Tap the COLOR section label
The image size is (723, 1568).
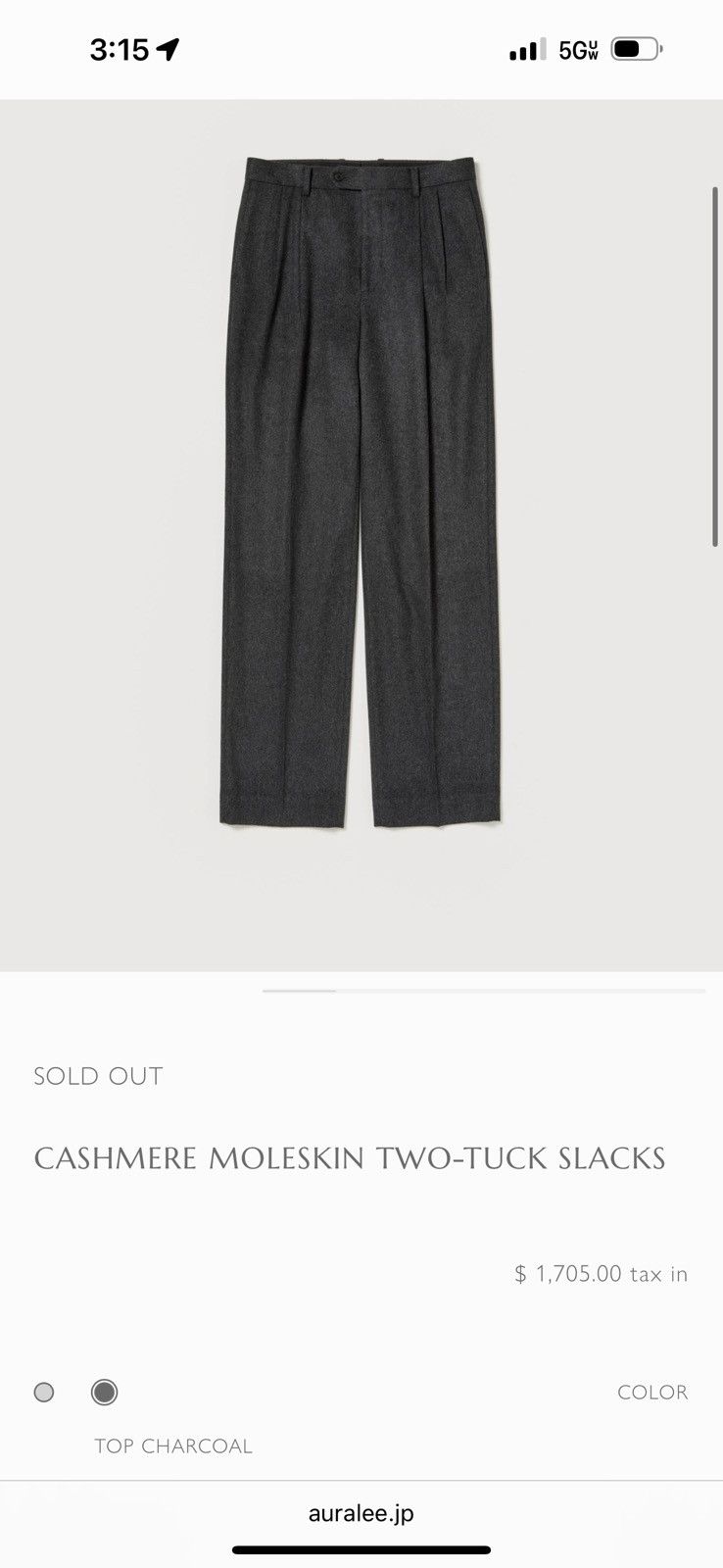[651, 1392]
